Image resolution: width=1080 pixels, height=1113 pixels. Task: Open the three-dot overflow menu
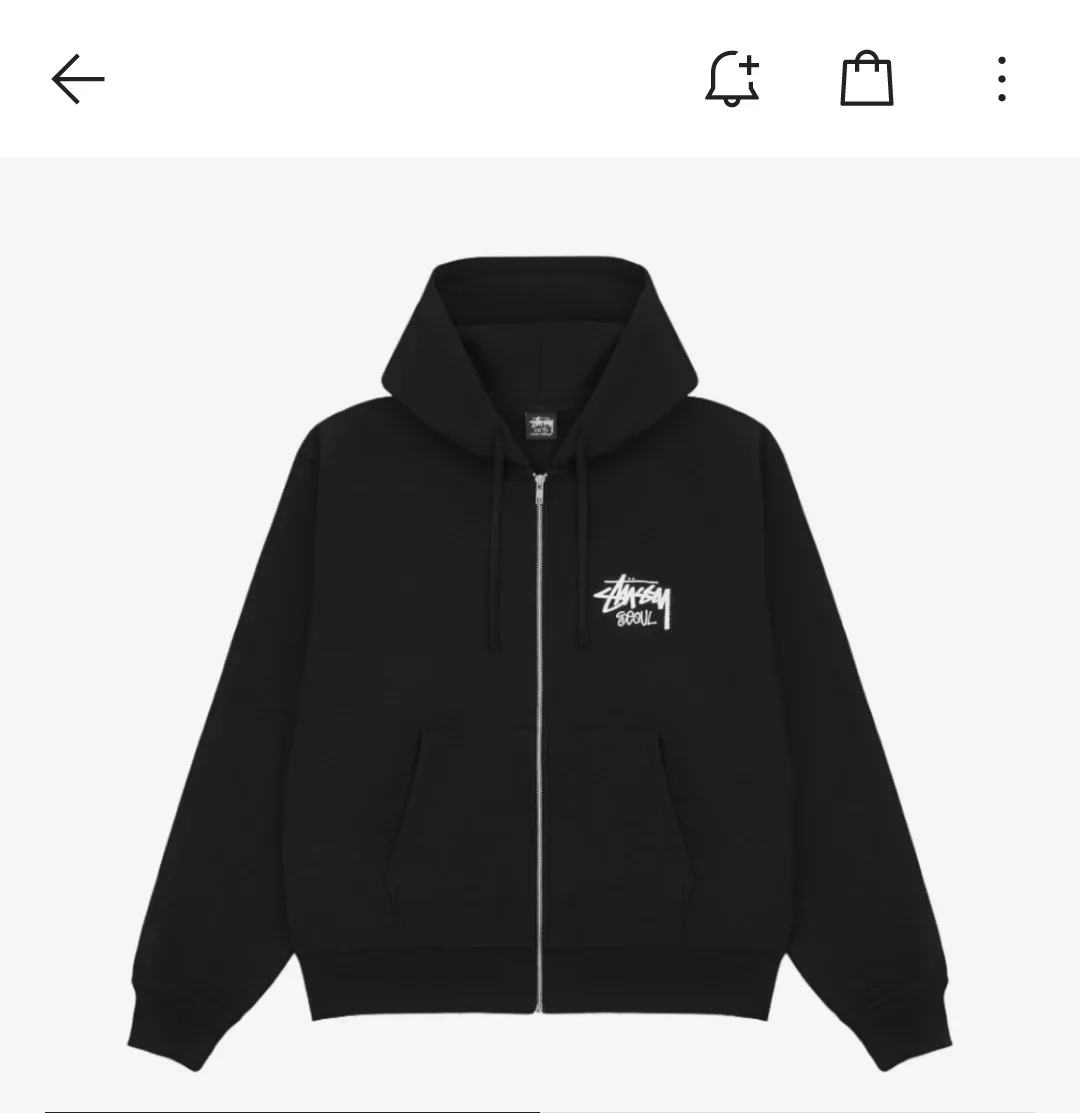[1001, 80]
